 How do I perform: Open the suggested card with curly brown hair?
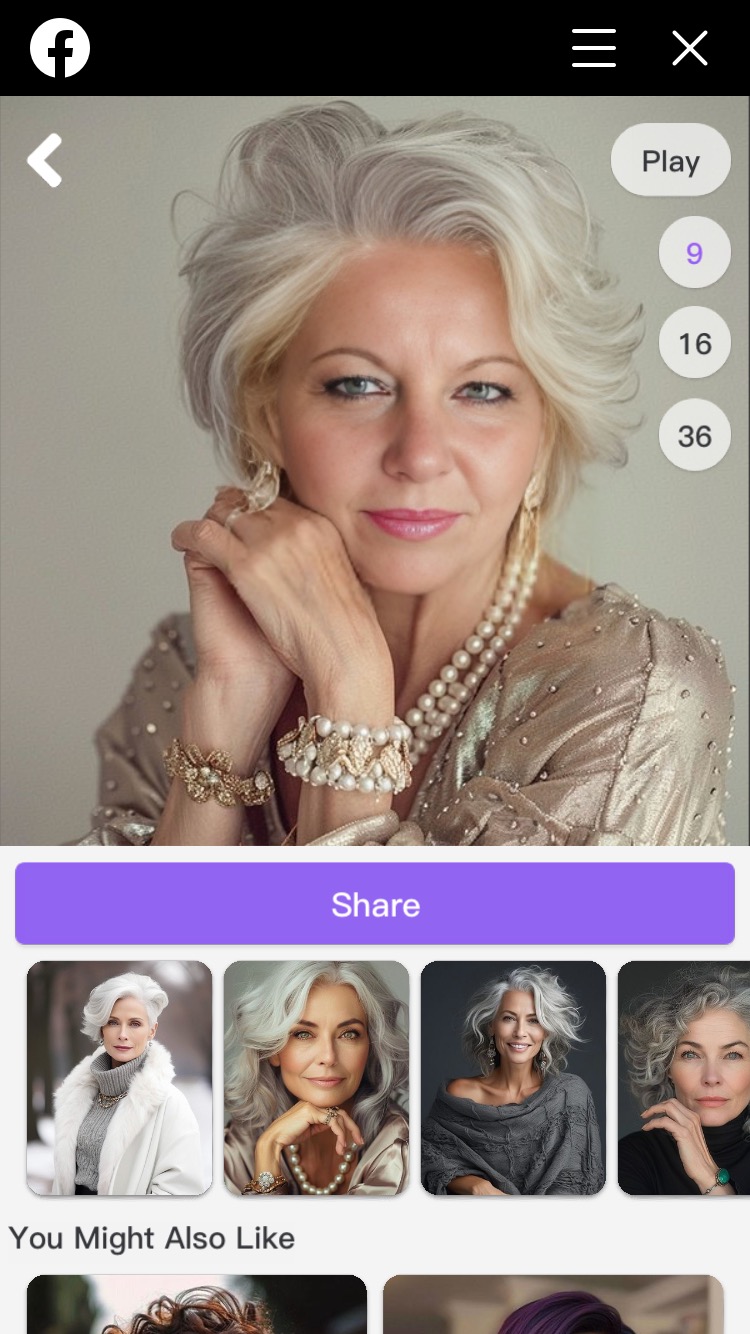pos(197,1304)
